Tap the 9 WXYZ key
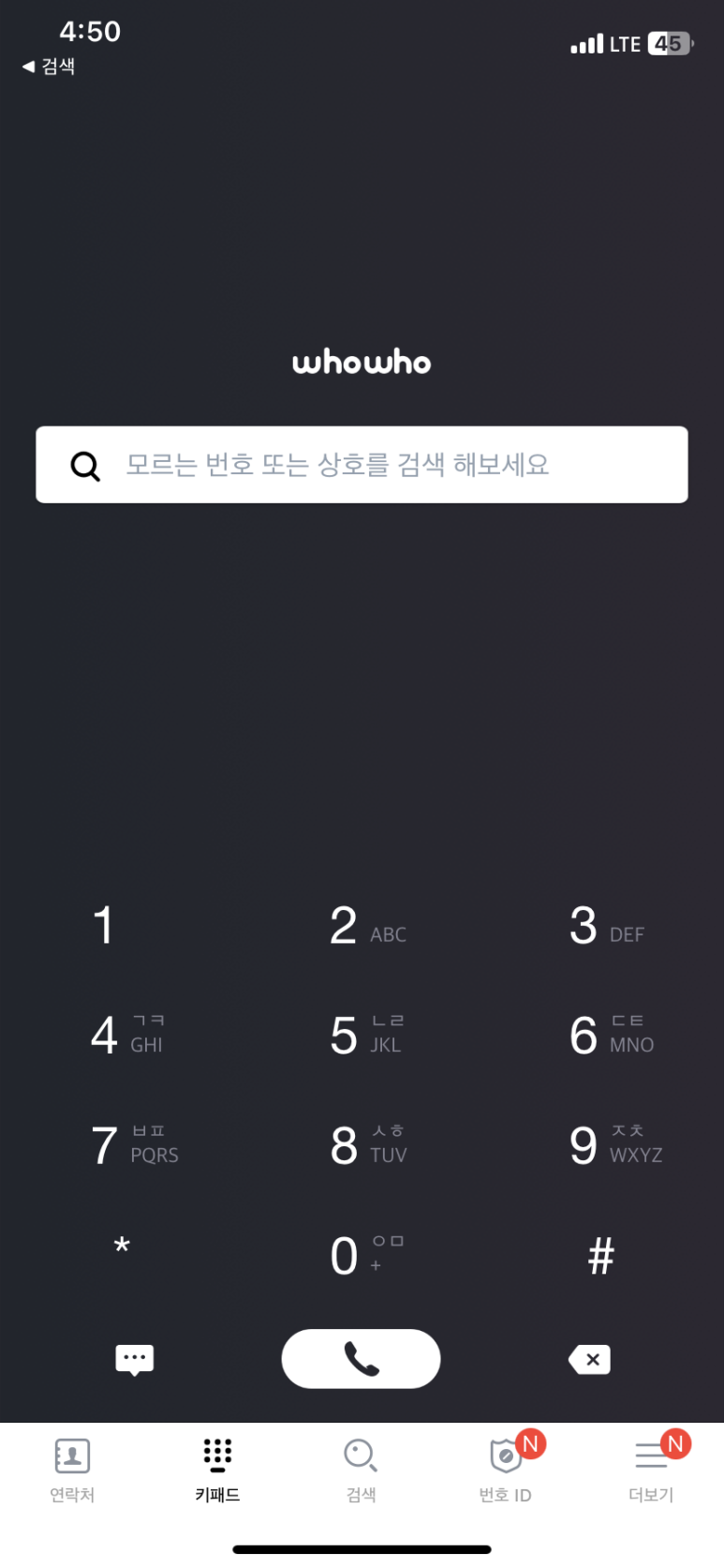This screenshot has height=1568, width=724. pos(601,1145)
